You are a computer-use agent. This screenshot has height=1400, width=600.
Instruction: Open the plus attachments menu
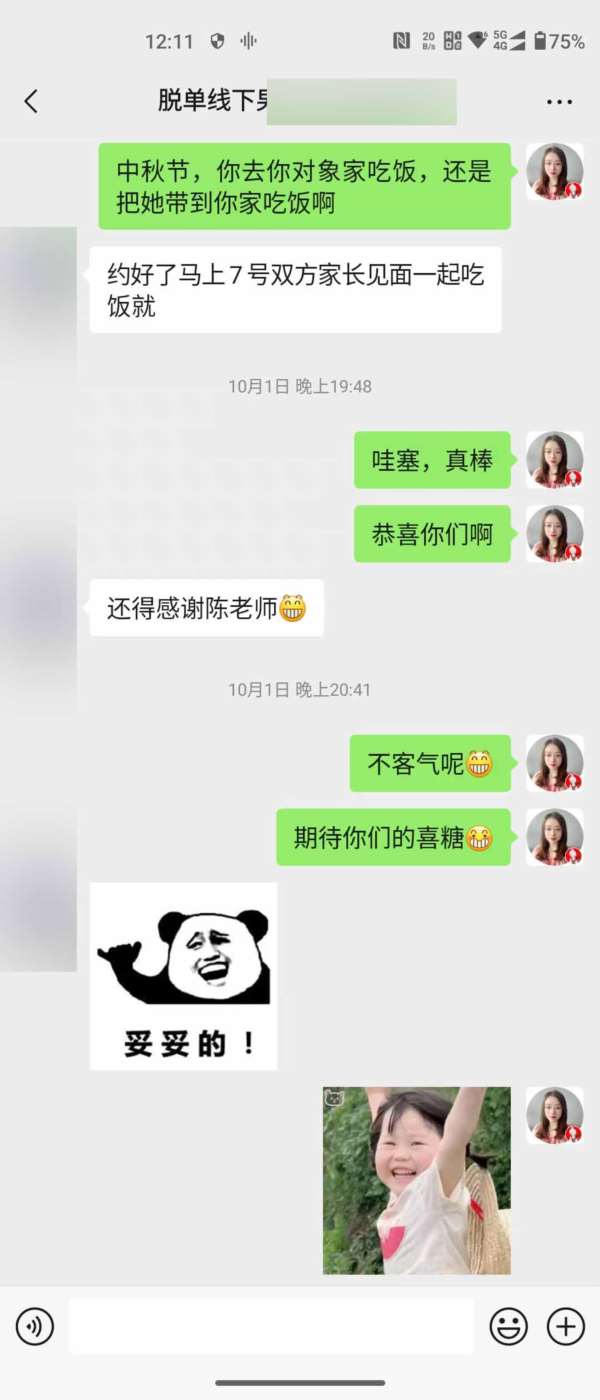coord(565,1327)
